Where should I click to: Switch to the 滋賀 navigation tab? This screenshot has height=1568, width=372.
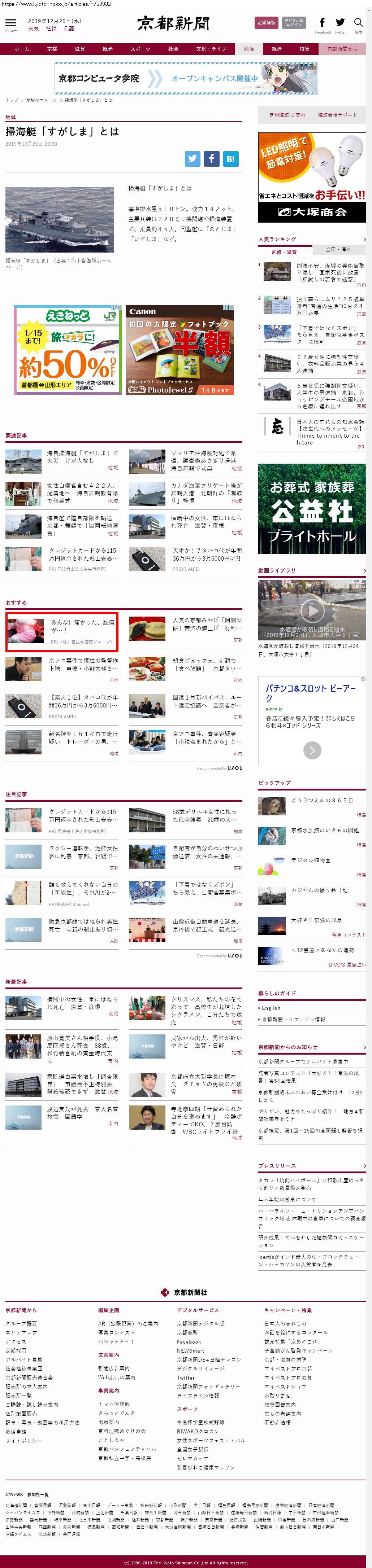[x=80, y=49]
